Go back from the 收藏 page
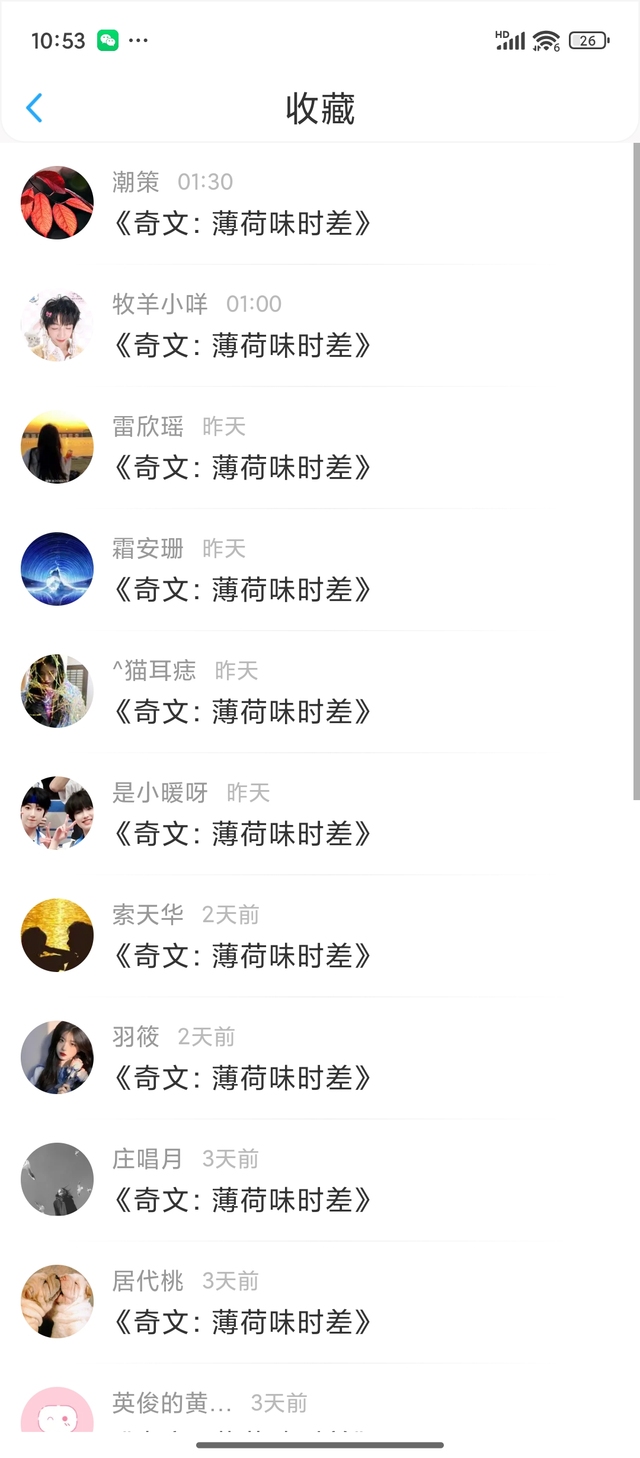This screenshot has height=1458, width=640. 34,108
